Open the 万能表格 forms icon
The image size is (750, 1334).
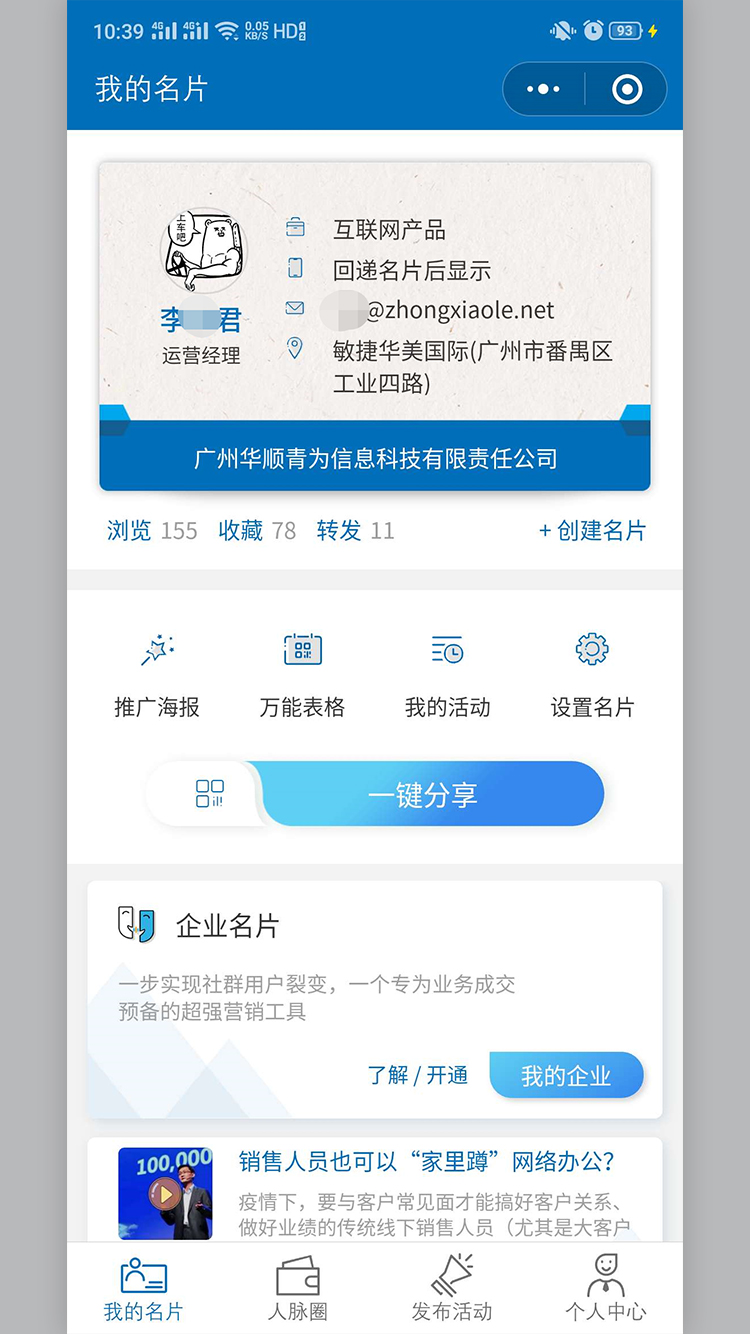302,650
